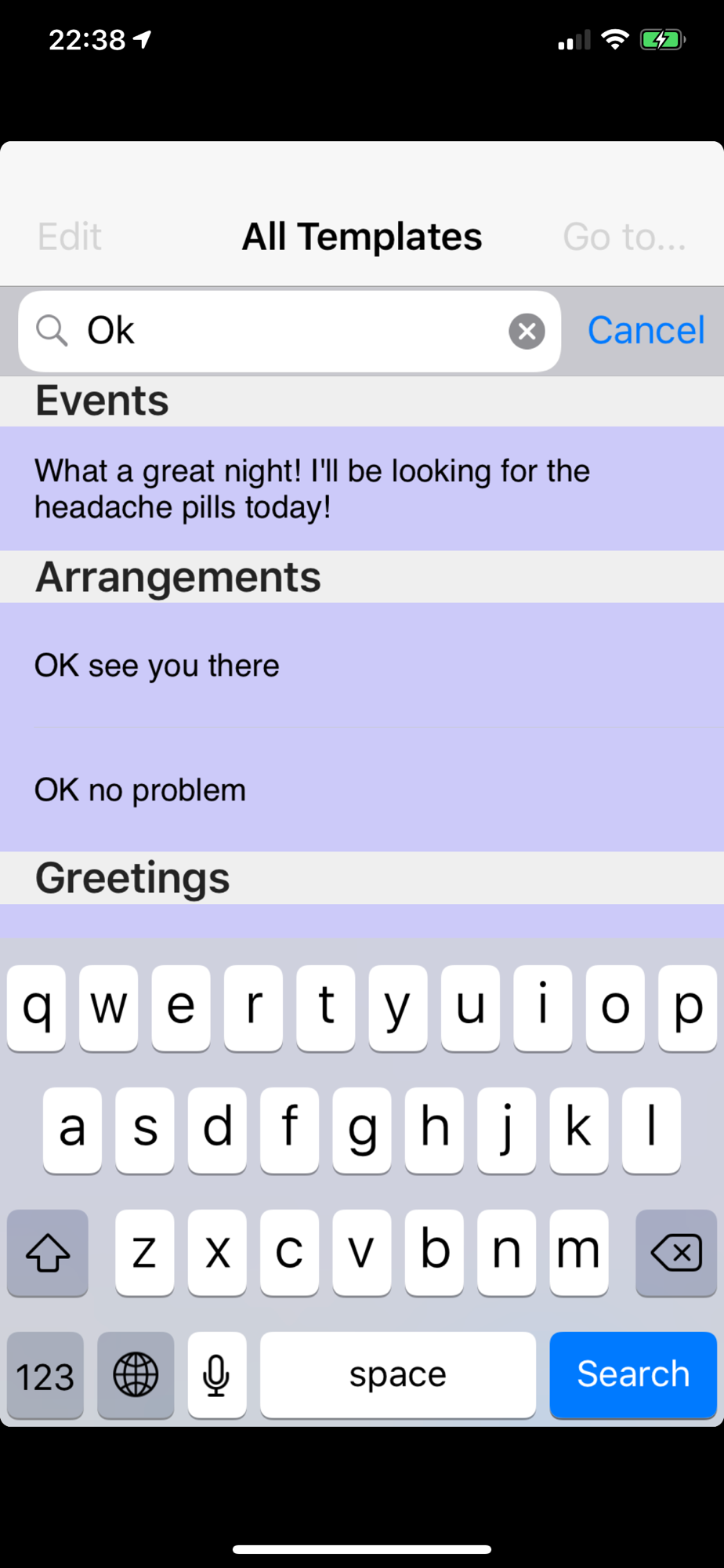Image resolution: width=724 pixels, height=1568 pixels.
Task: Select the "What a great night!" template
Action: tap(362, 488)
